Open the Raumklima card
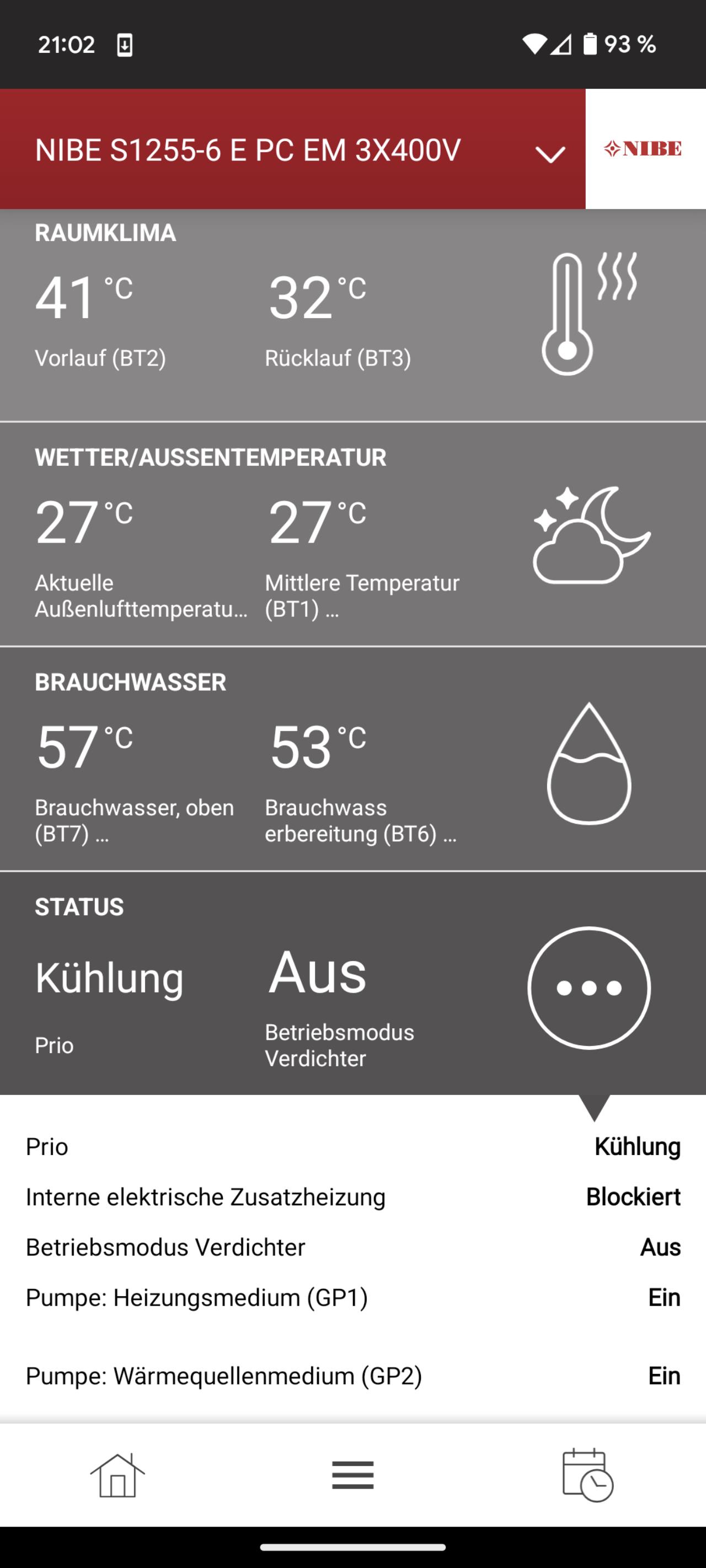This screenshot has height=1568, width=706. 352,315
